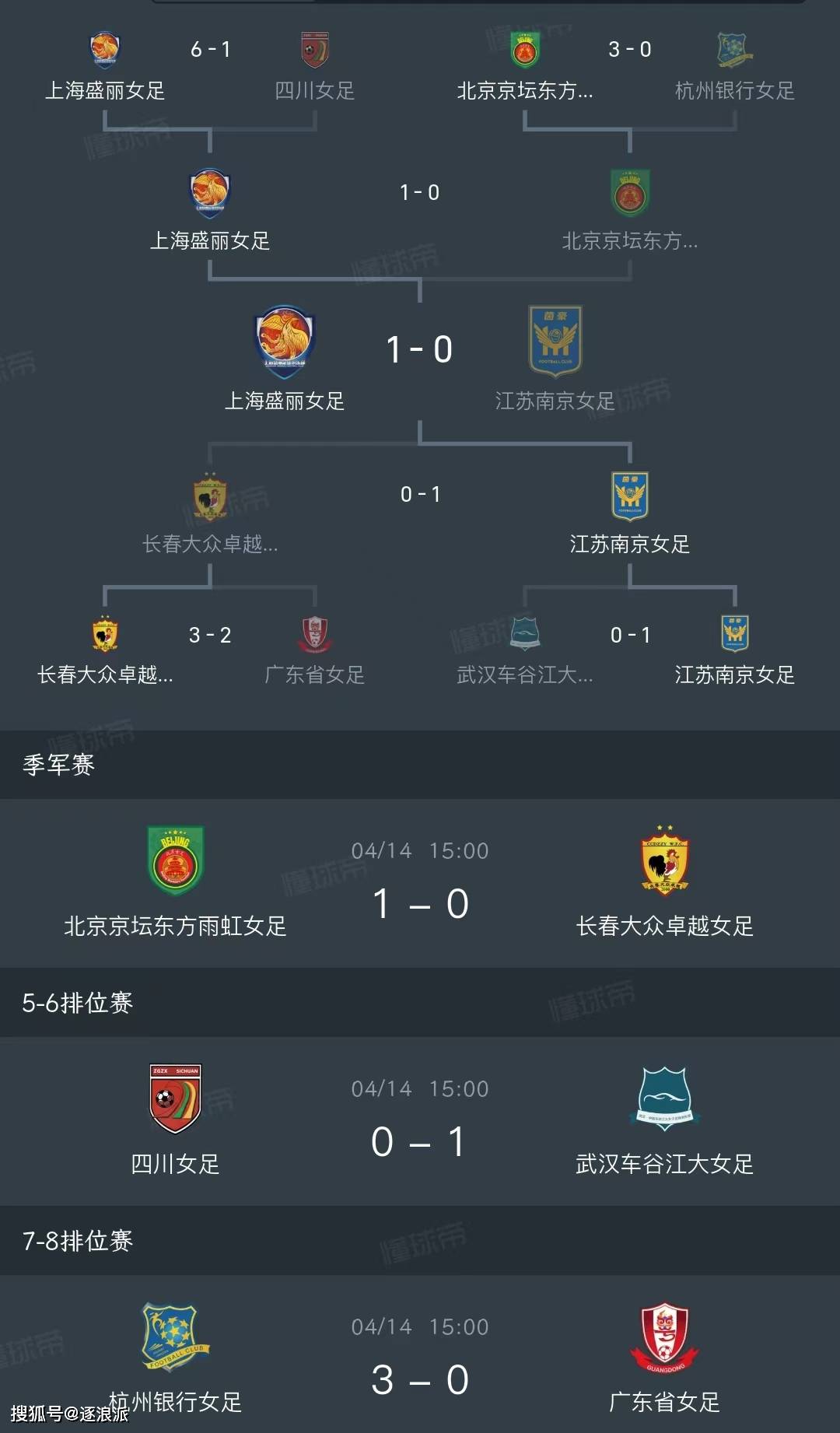
Task: Open the 0-1 quarterfinal Wuhan vs 江苏南京女足
Action: coord(629,635)
